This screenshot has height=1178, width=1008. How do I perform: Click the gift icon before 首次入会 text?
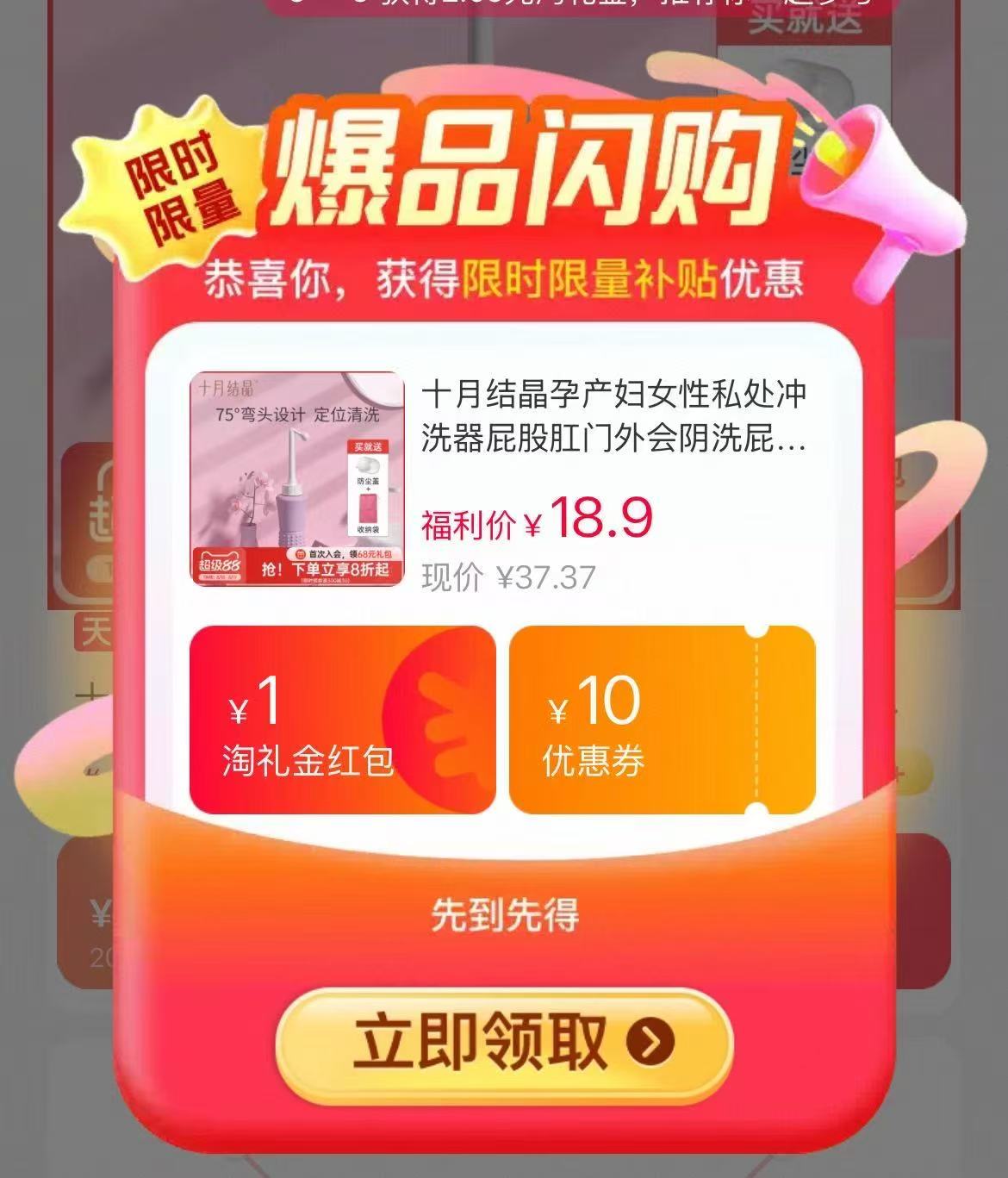coord(300,554)
